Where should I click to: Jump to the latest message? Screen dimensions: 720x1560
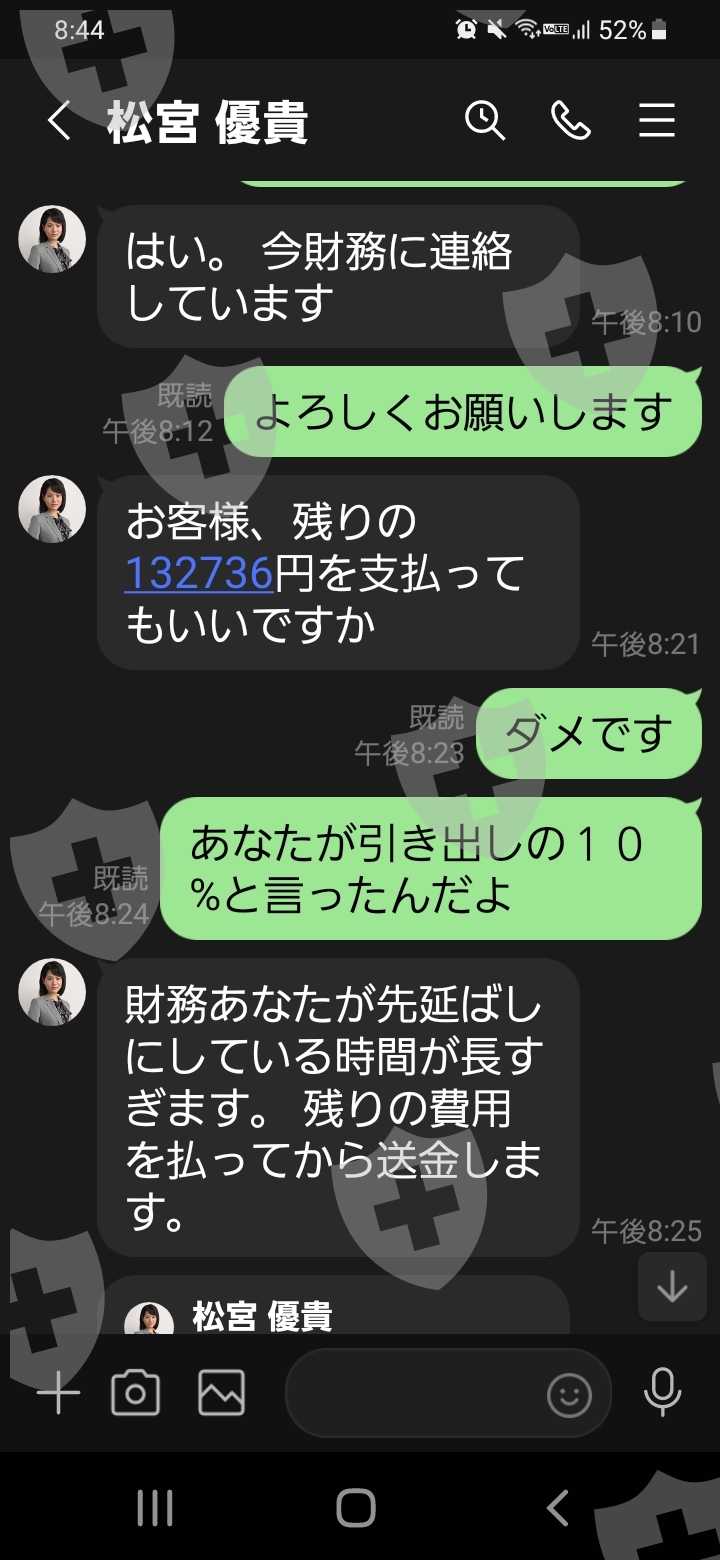click(x=671, y=1287)
